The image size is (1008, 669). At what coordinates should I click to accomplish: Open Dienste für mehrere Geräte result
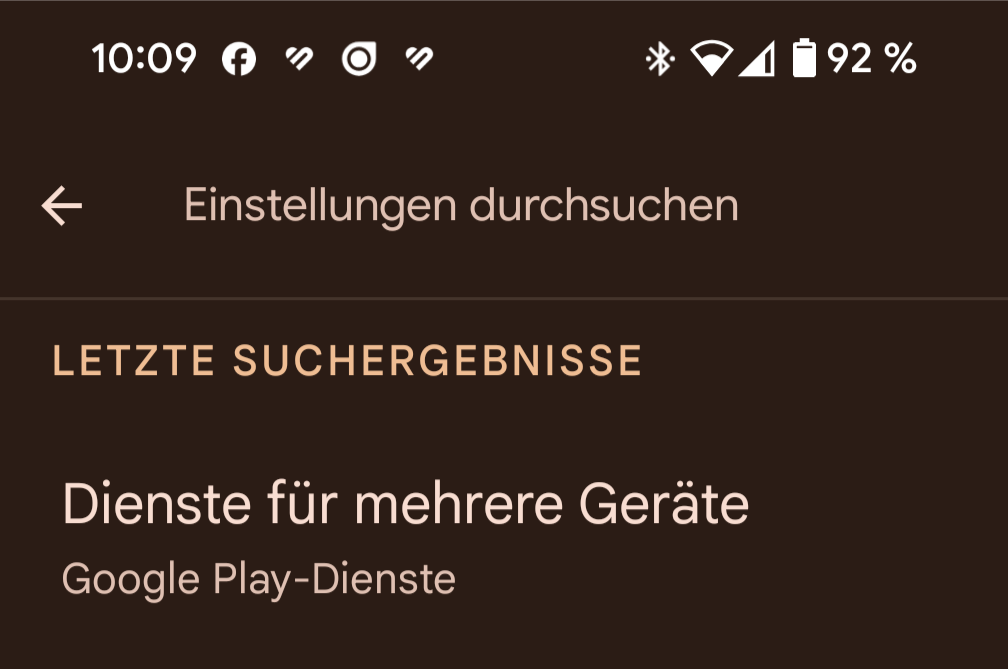[405, 535]
